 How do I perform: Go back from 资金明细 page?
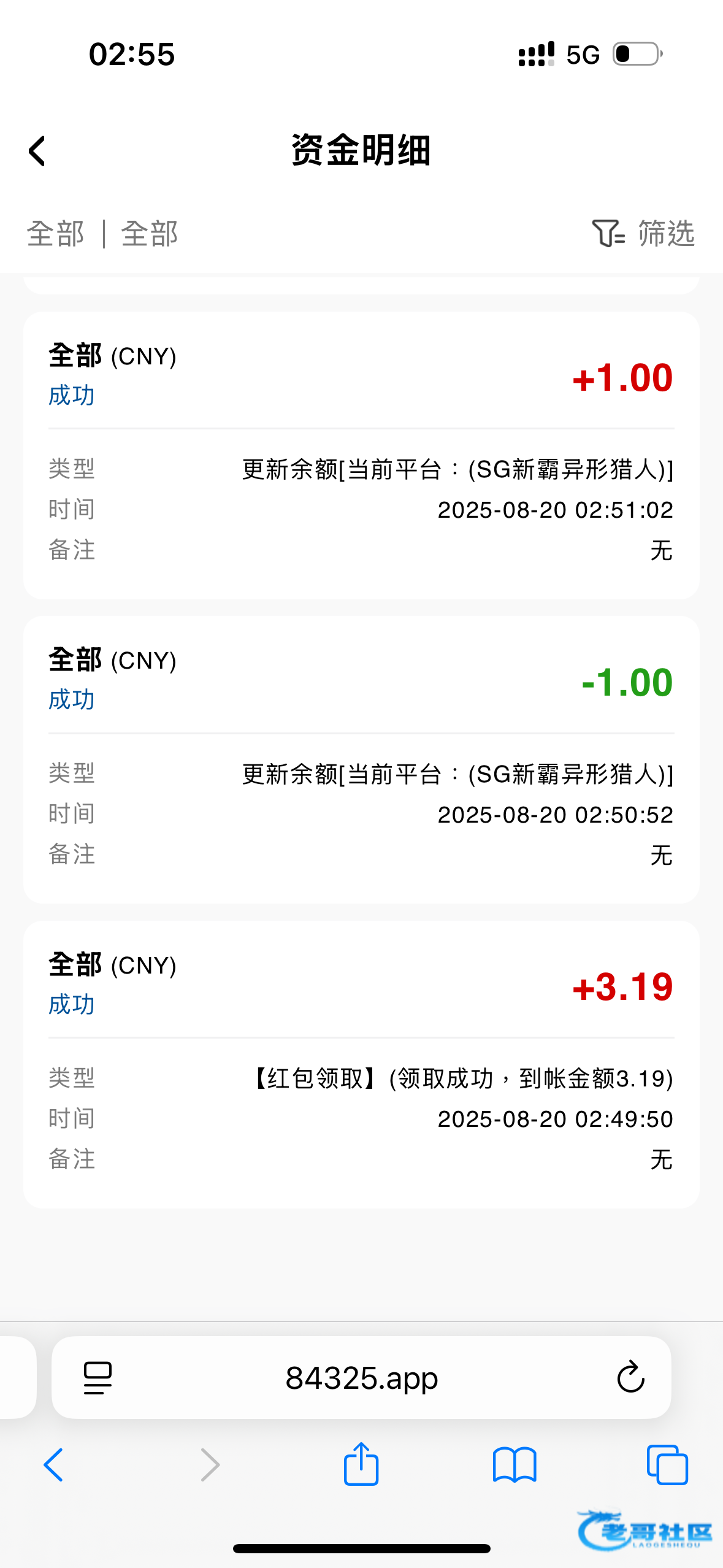[37, 151]
